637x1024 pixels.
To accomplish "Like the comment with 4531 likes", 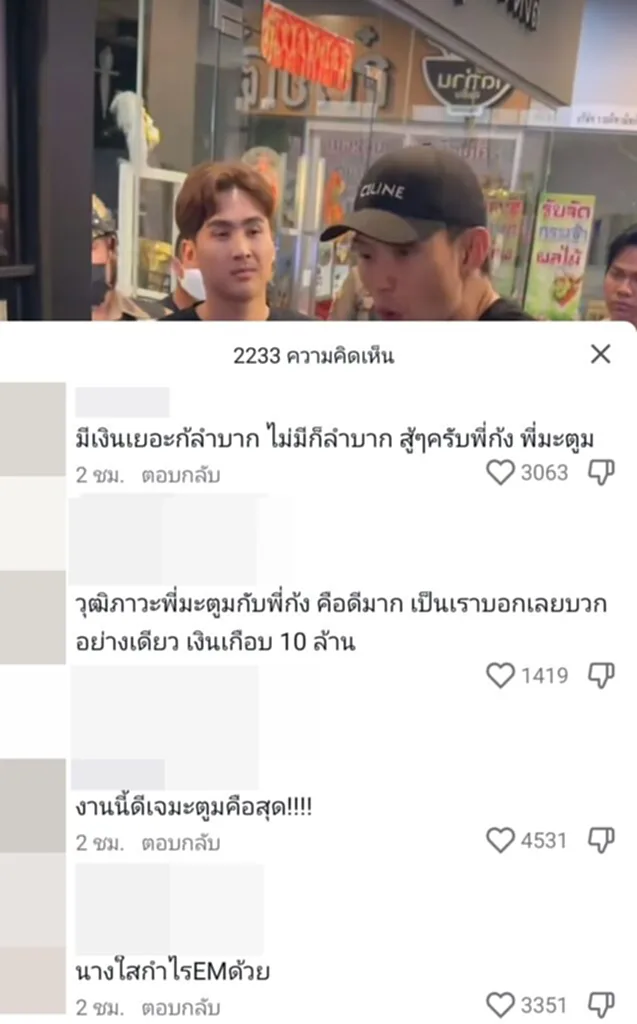I will click(500, 840).
